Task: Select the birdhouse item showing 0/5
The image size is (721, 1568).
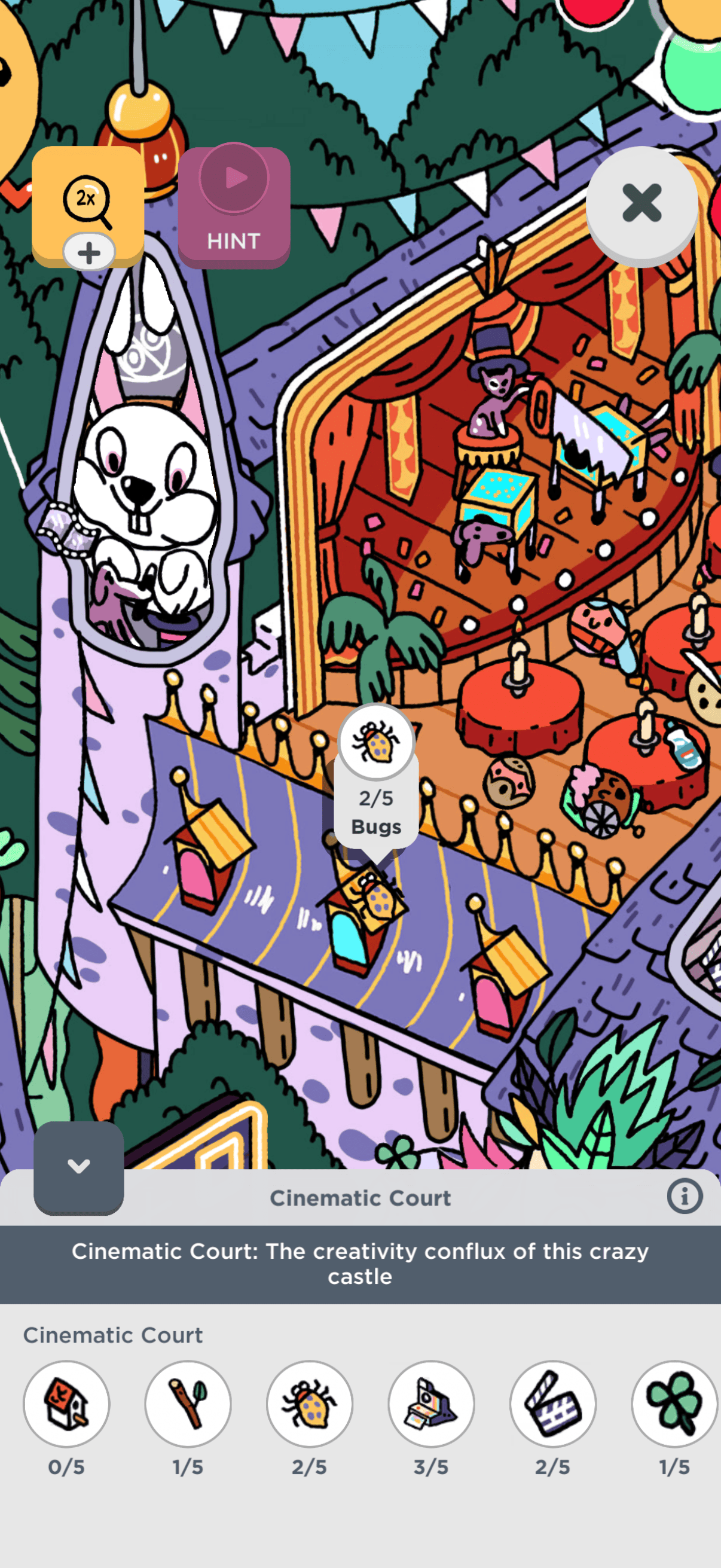Action: (66, 1403)
